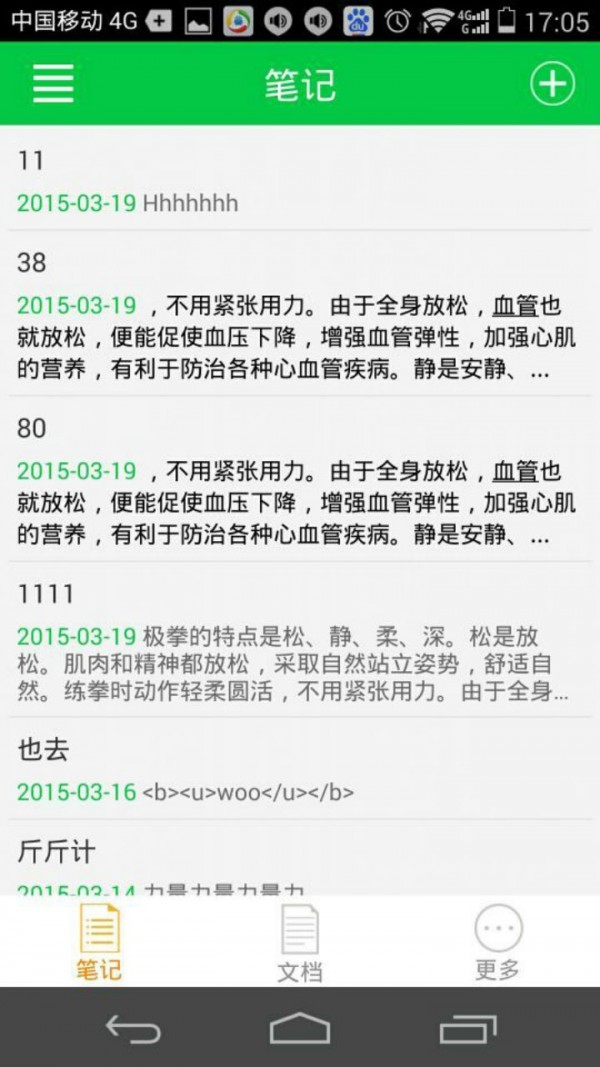Open the note titled 38
600x1067 pixels.
tap(300, 314)
